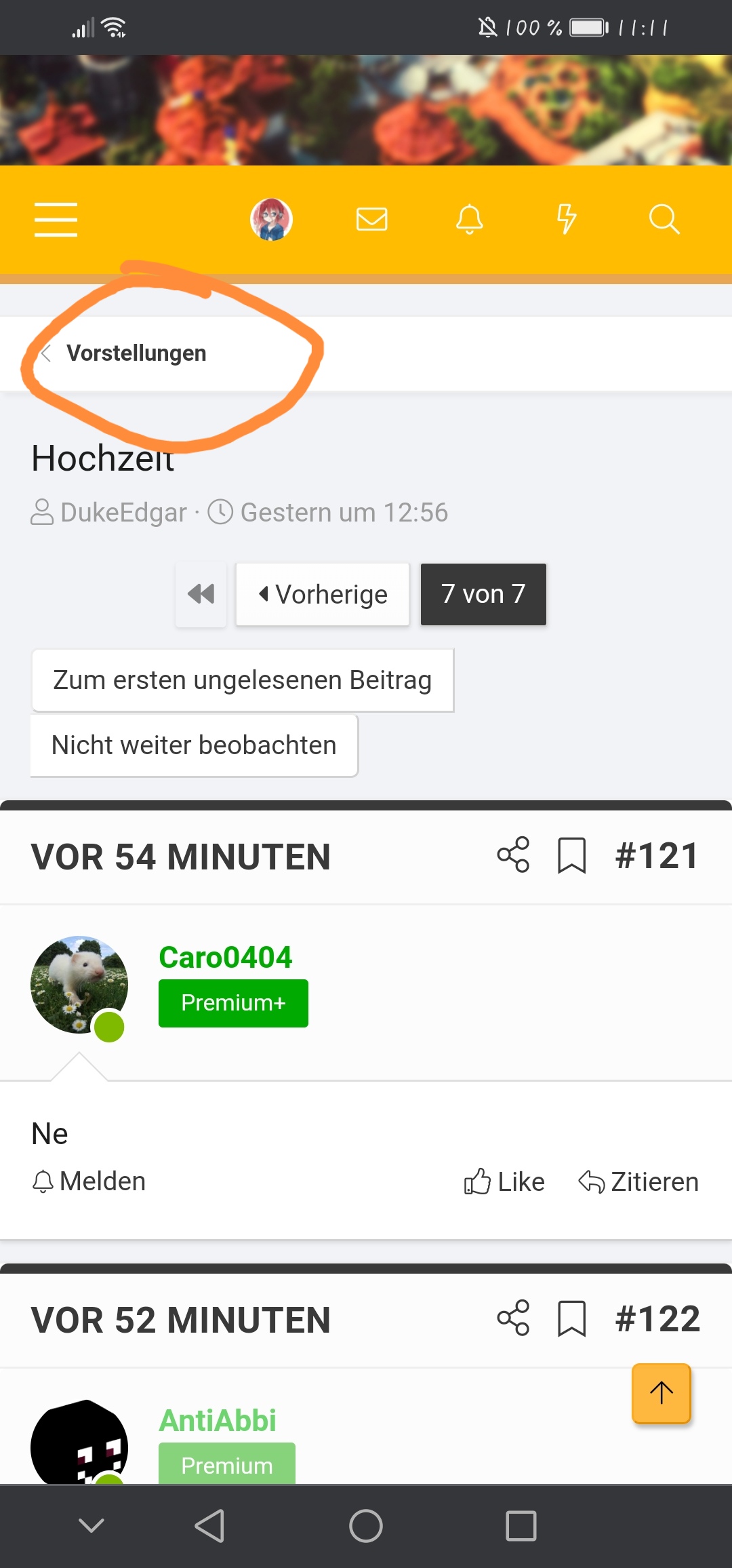
Task: Quote Caro0404's post with Zitieren
Action: click(638, 1181)
